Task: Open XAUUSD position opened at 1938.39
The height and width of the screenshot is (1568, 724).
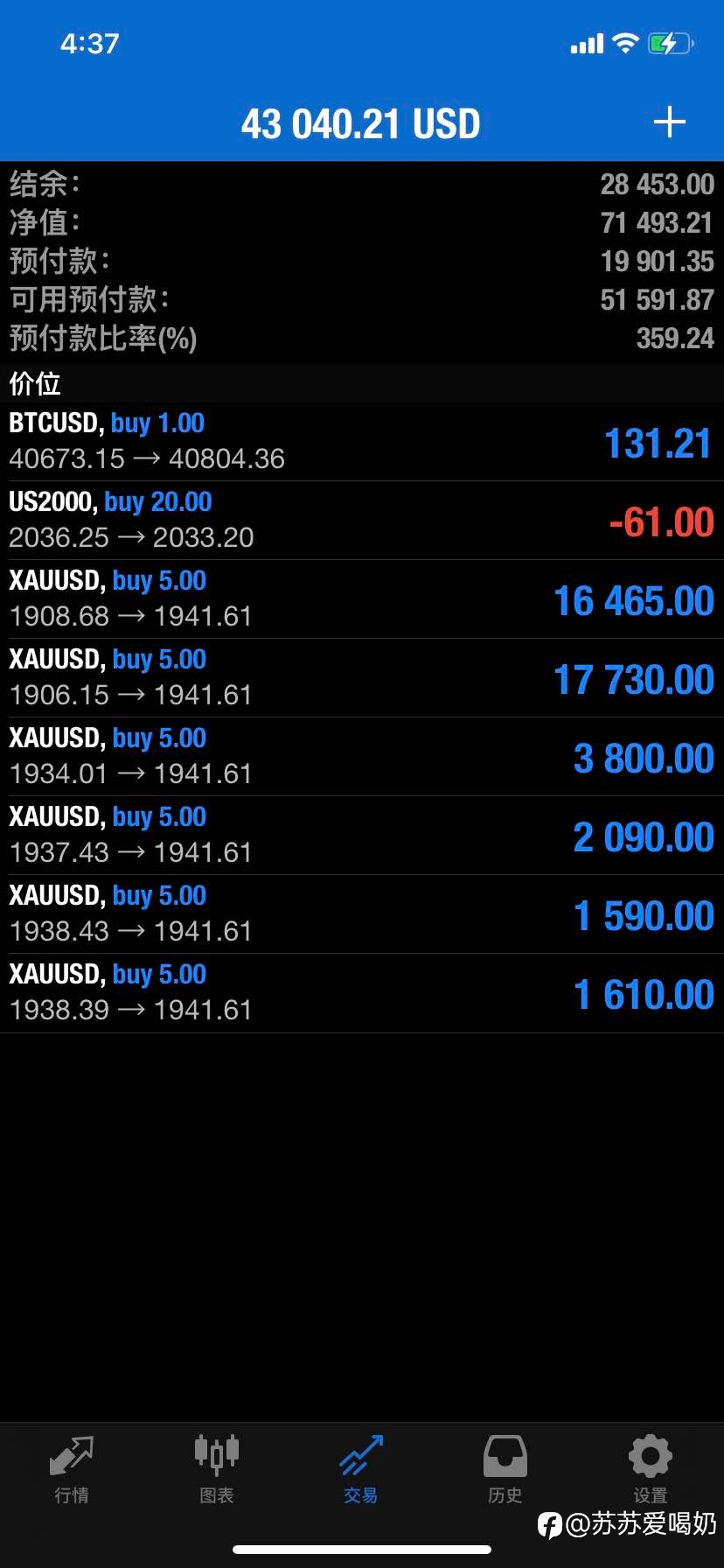Action: [x=362, y=993]
